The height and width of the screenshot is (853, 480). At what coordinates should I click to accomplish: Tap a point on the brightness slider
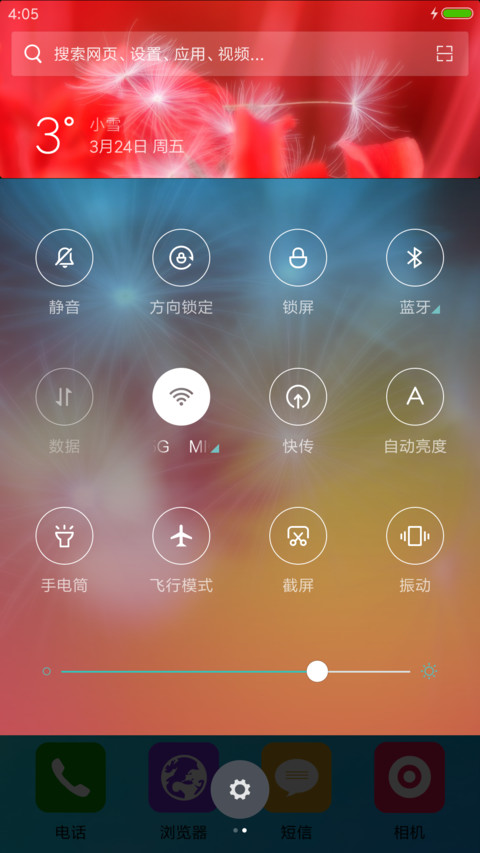tap(235, 671)
